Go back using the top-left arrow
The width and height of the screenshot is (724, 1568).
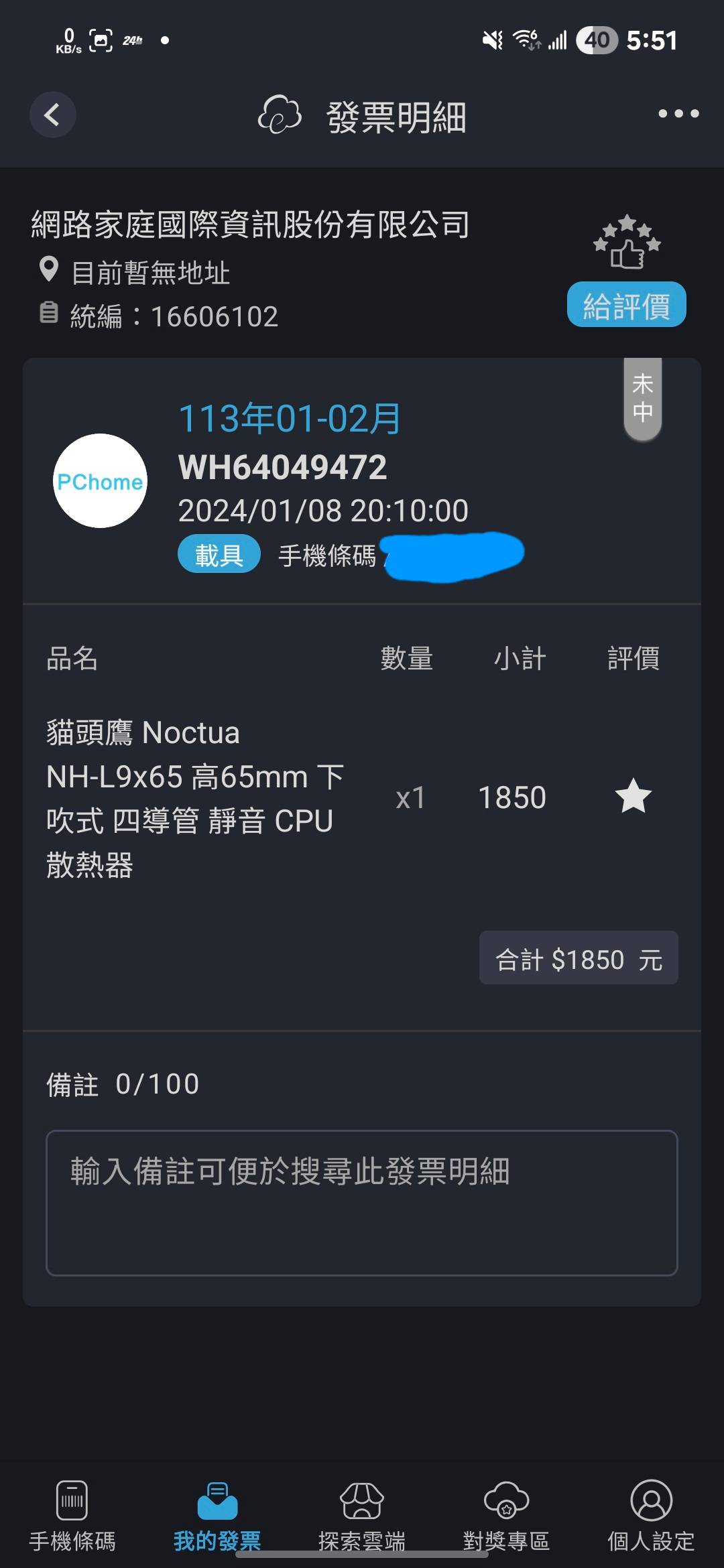click(x=52, y=115)
